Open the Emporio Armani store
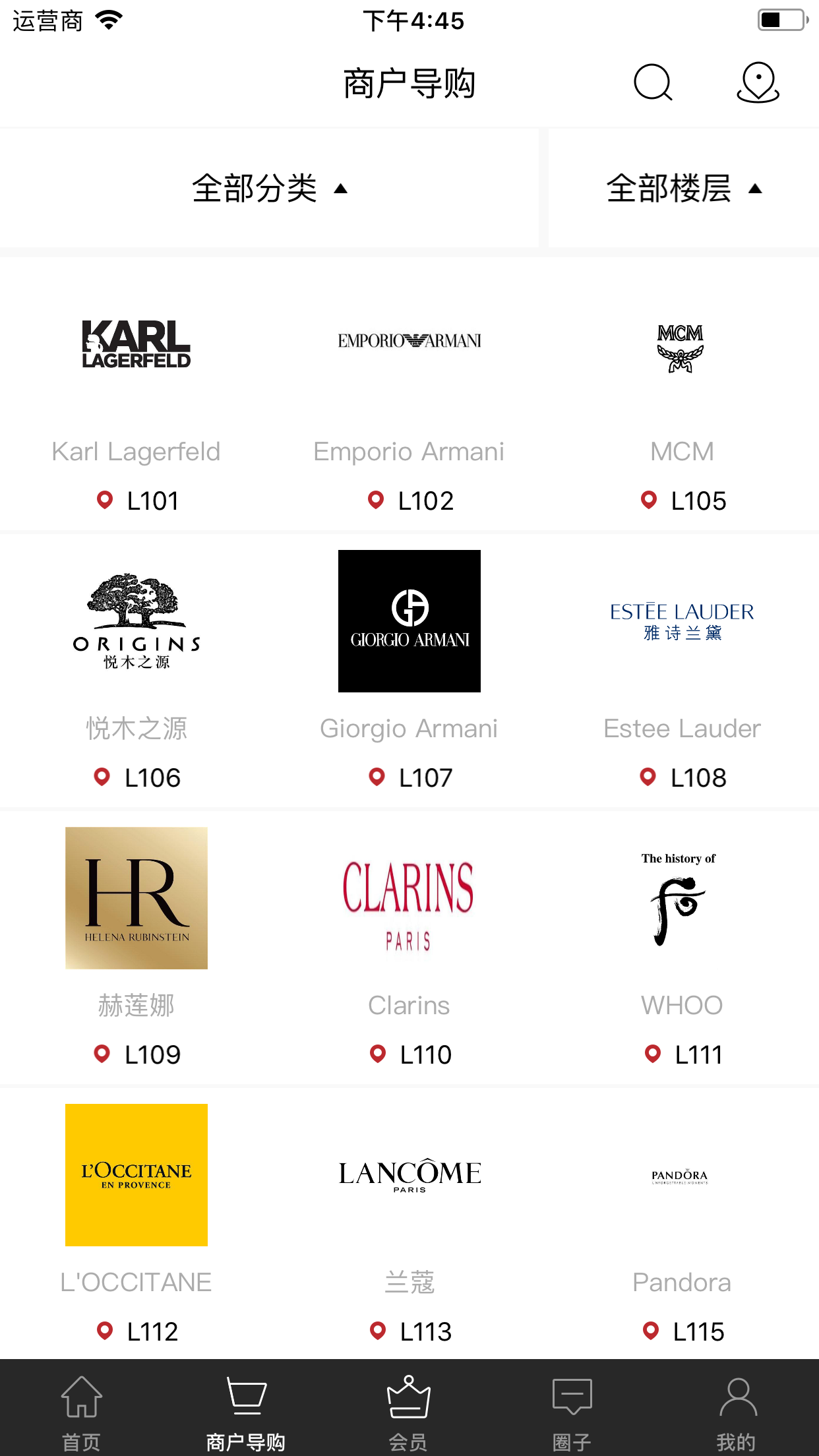Viewport: 819px width, 1456px height. point(409,397)
